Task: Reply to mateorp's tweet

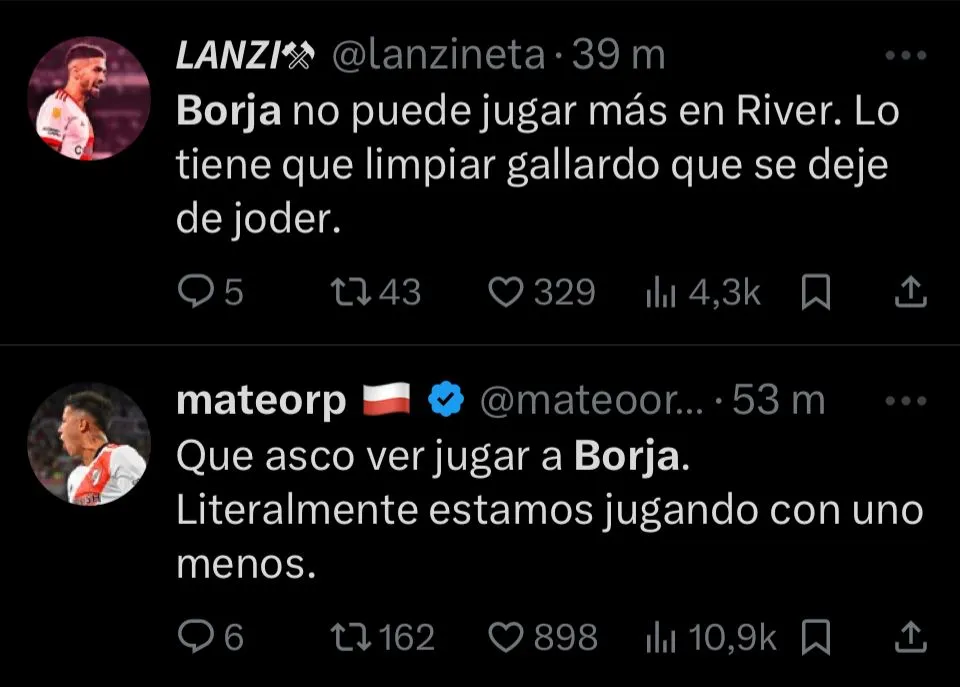Action: 193,637
